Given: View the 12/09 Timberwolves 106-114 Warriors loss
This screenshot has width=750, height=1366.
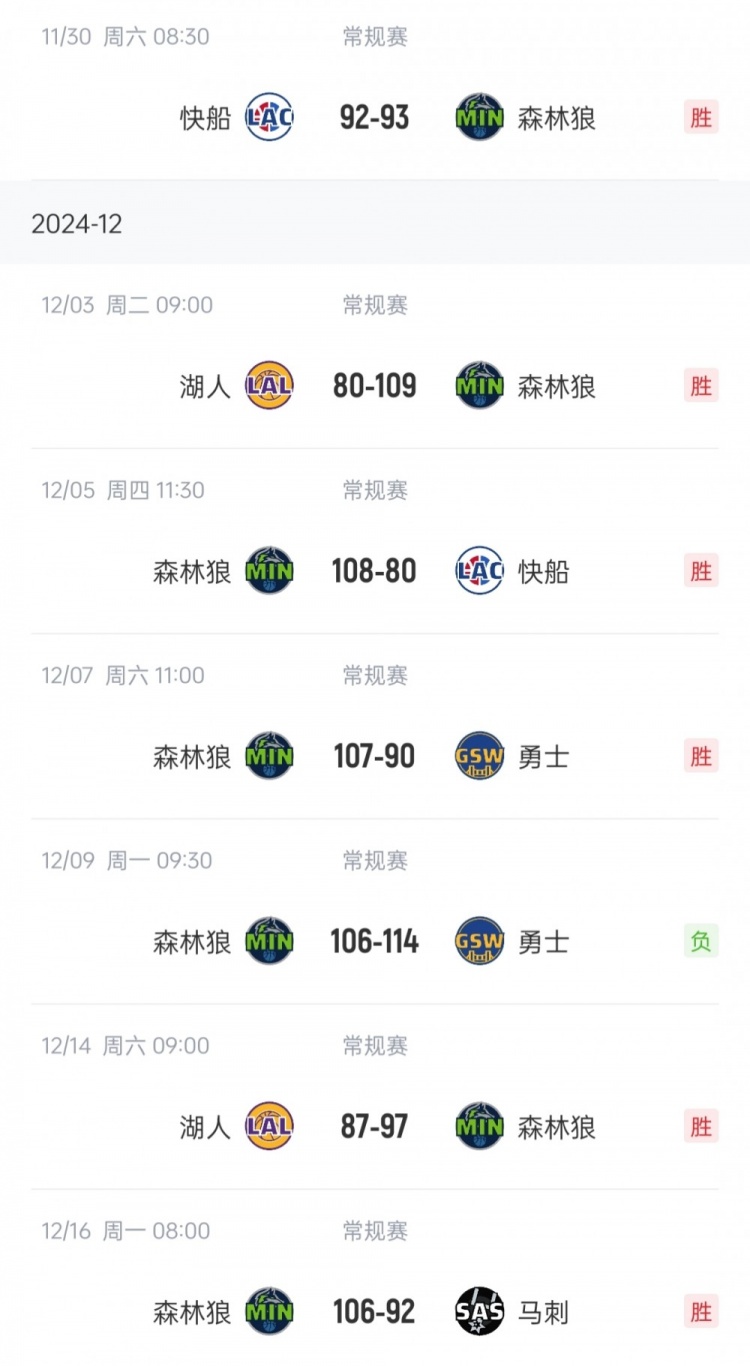Looking at the screenshot, I should point(374,942).
